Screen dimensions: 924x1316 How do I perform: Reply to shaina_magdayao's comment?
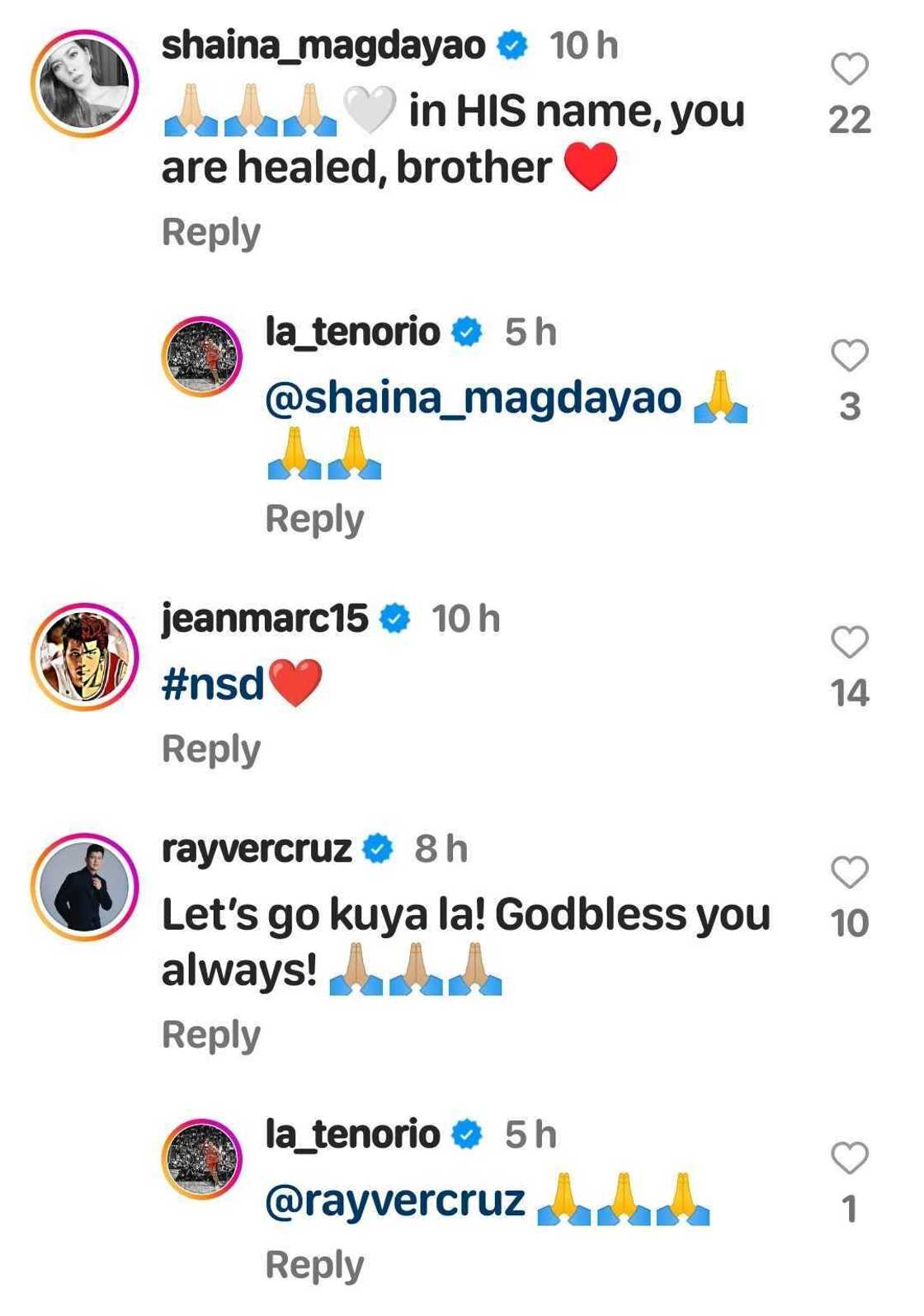point(211,232)
